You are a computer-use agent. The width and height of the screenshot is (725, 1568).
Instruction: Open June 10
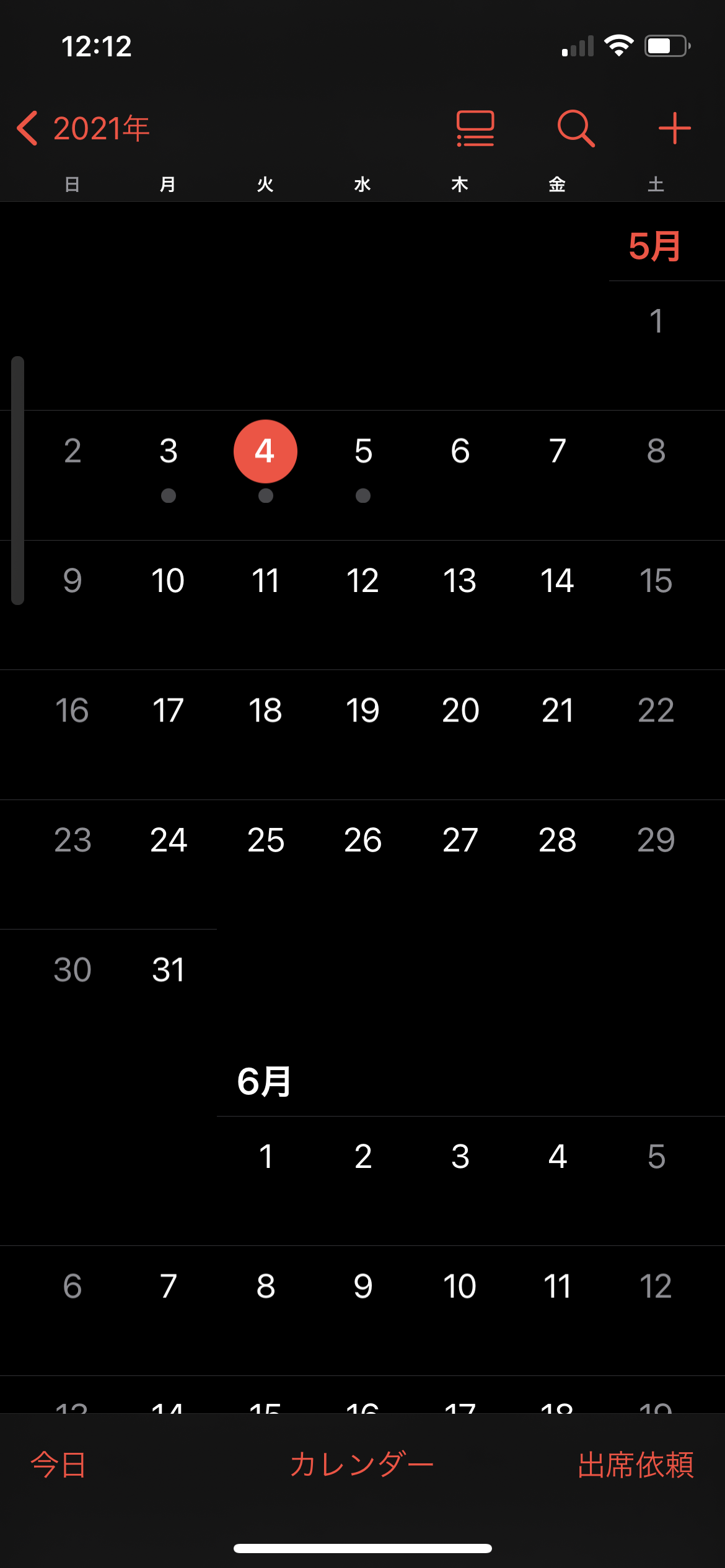[460, 1286]
